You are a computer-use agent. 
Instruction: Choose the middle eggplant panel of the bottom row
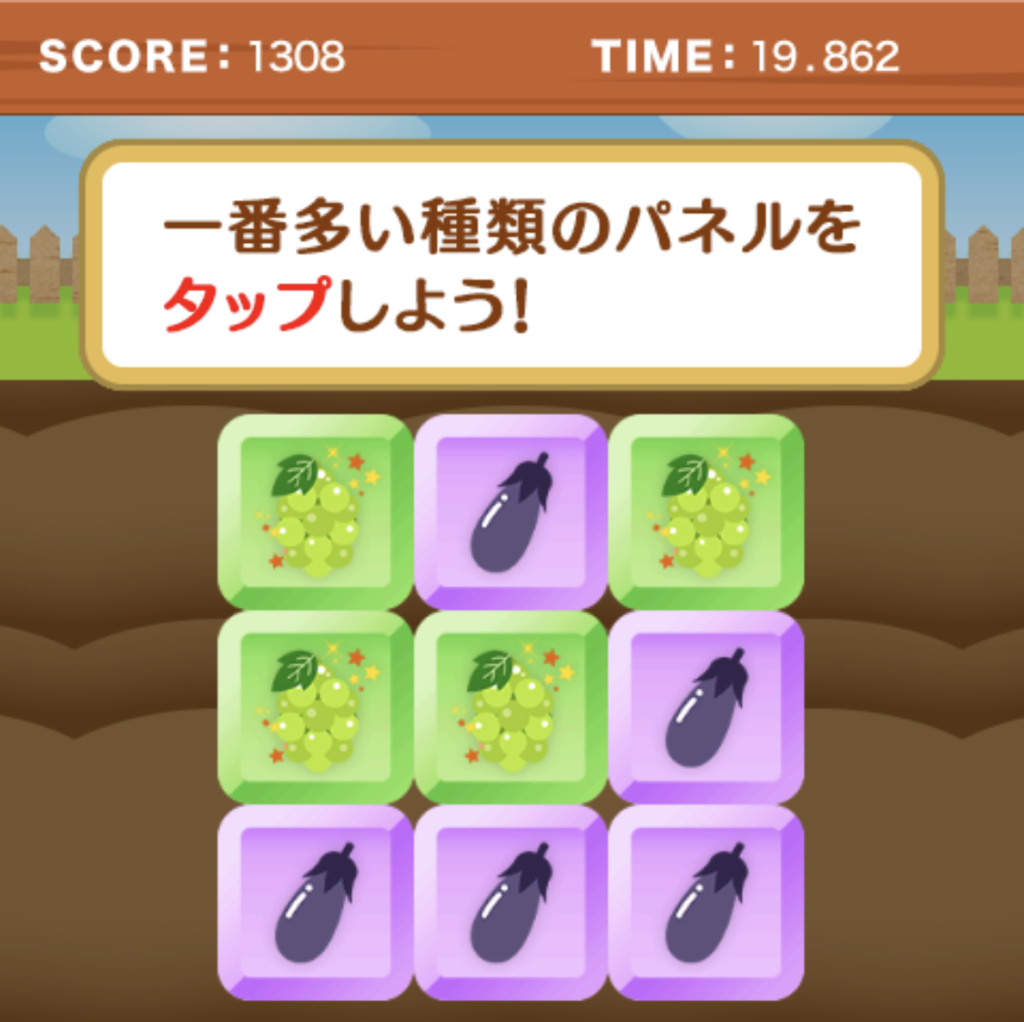click(x=510, y=902)
